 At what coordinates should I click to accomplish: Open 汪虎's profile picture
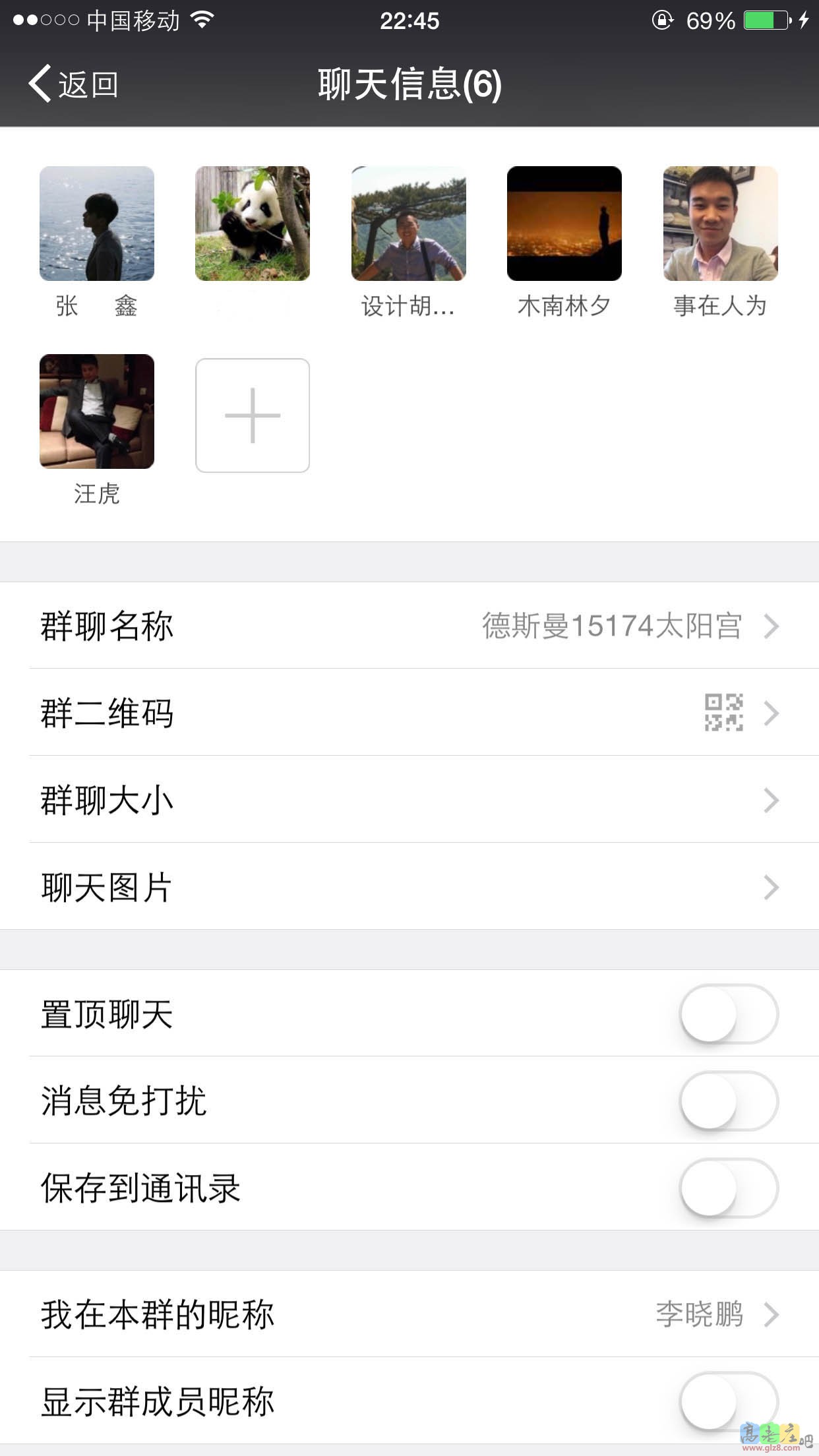point(96,412)
